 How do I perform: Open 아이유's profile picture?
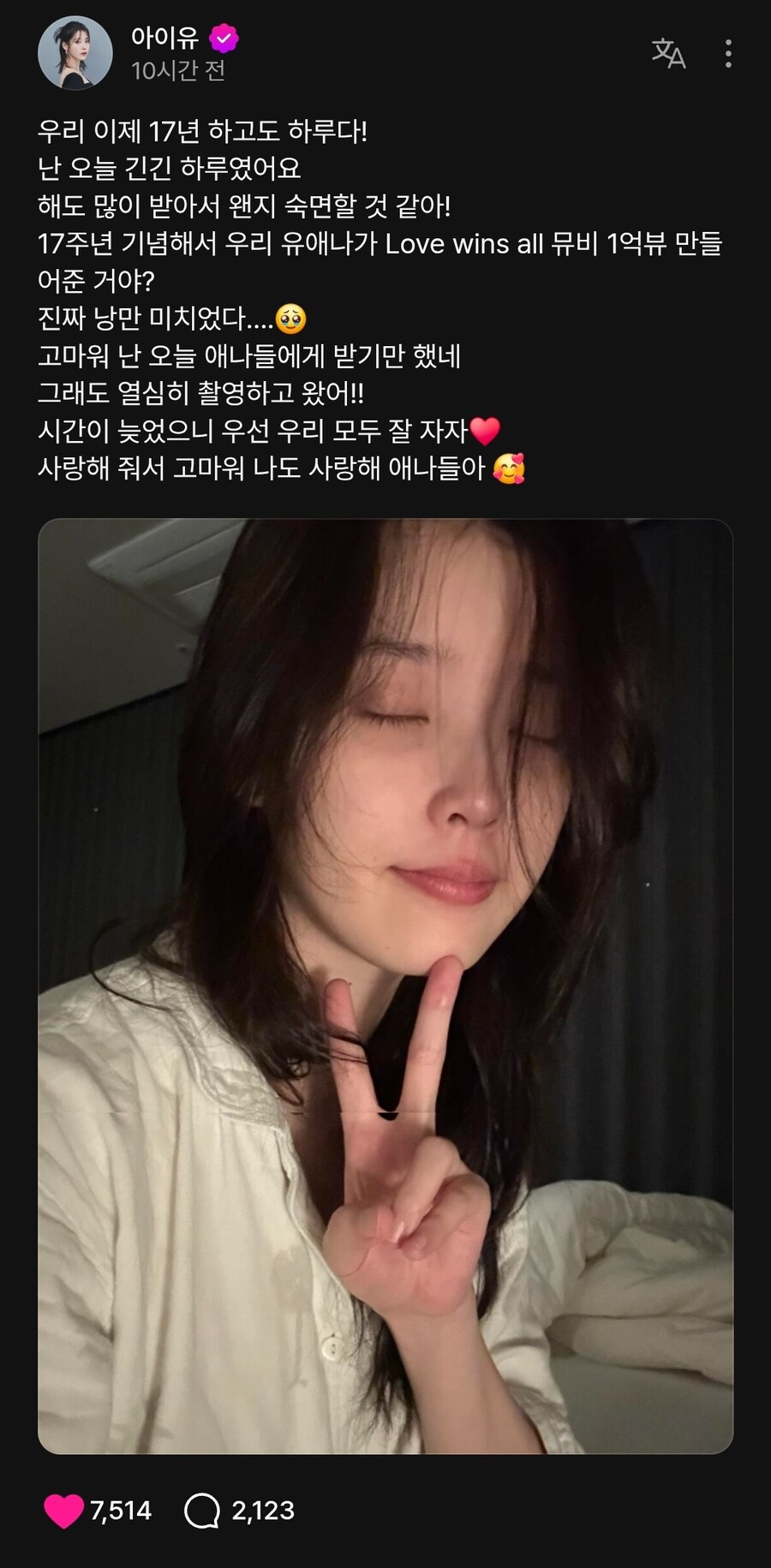tap(75, 53)
